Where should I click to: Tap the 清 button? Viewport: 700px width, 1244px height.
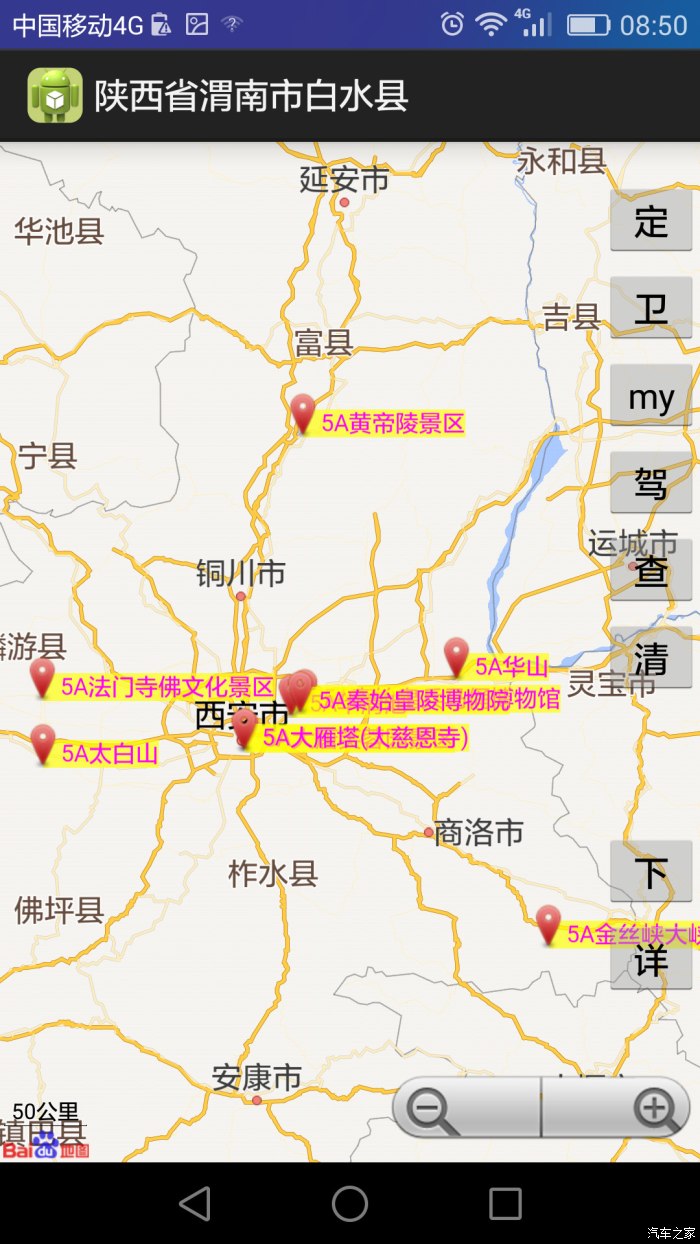coord(651,658)
